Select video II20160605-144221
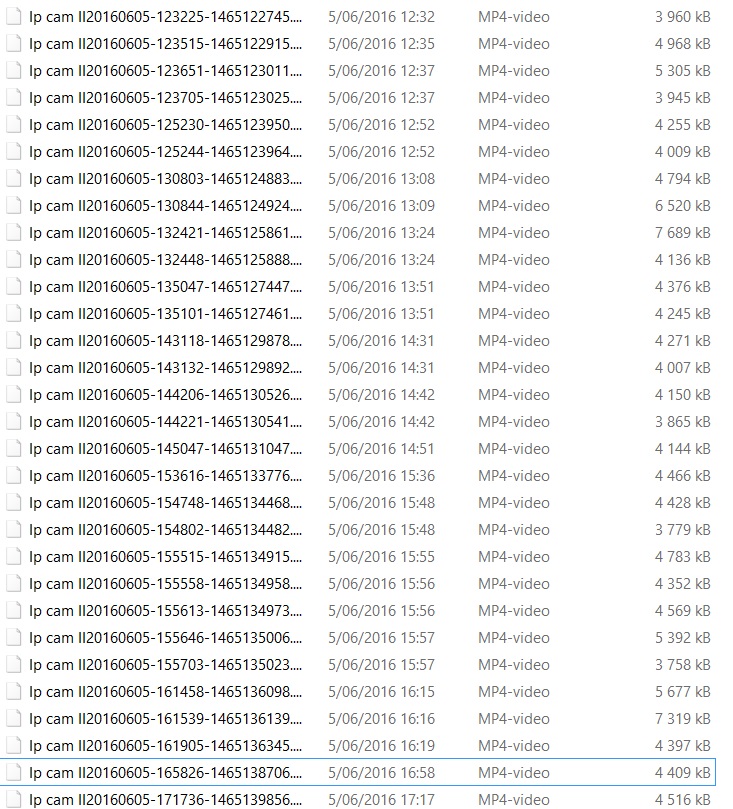 165,422
